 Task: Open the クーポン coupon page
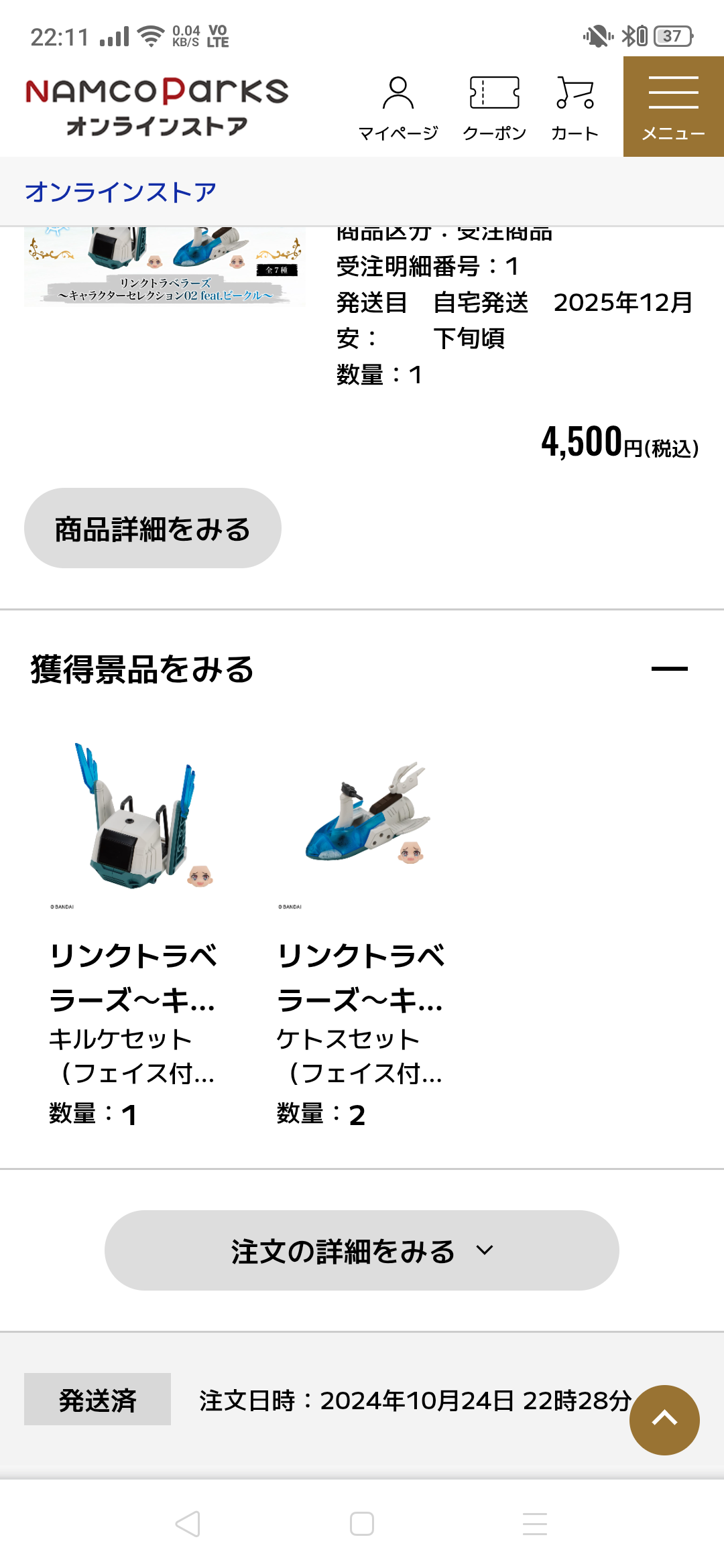(494, 109)
